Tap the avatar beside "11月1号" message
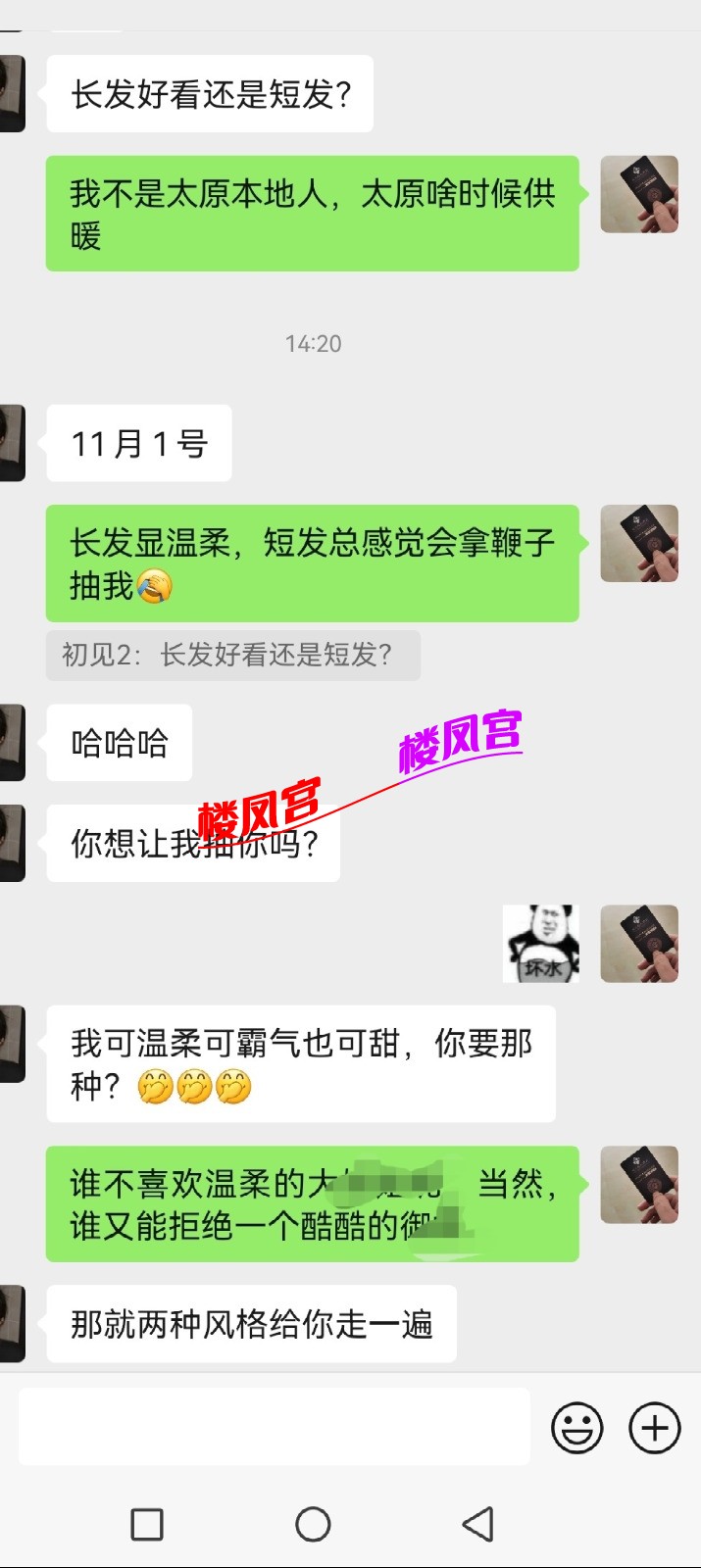Image resolution: width=701 pixels, height=1568 pixels. click(x=12, y=443)
